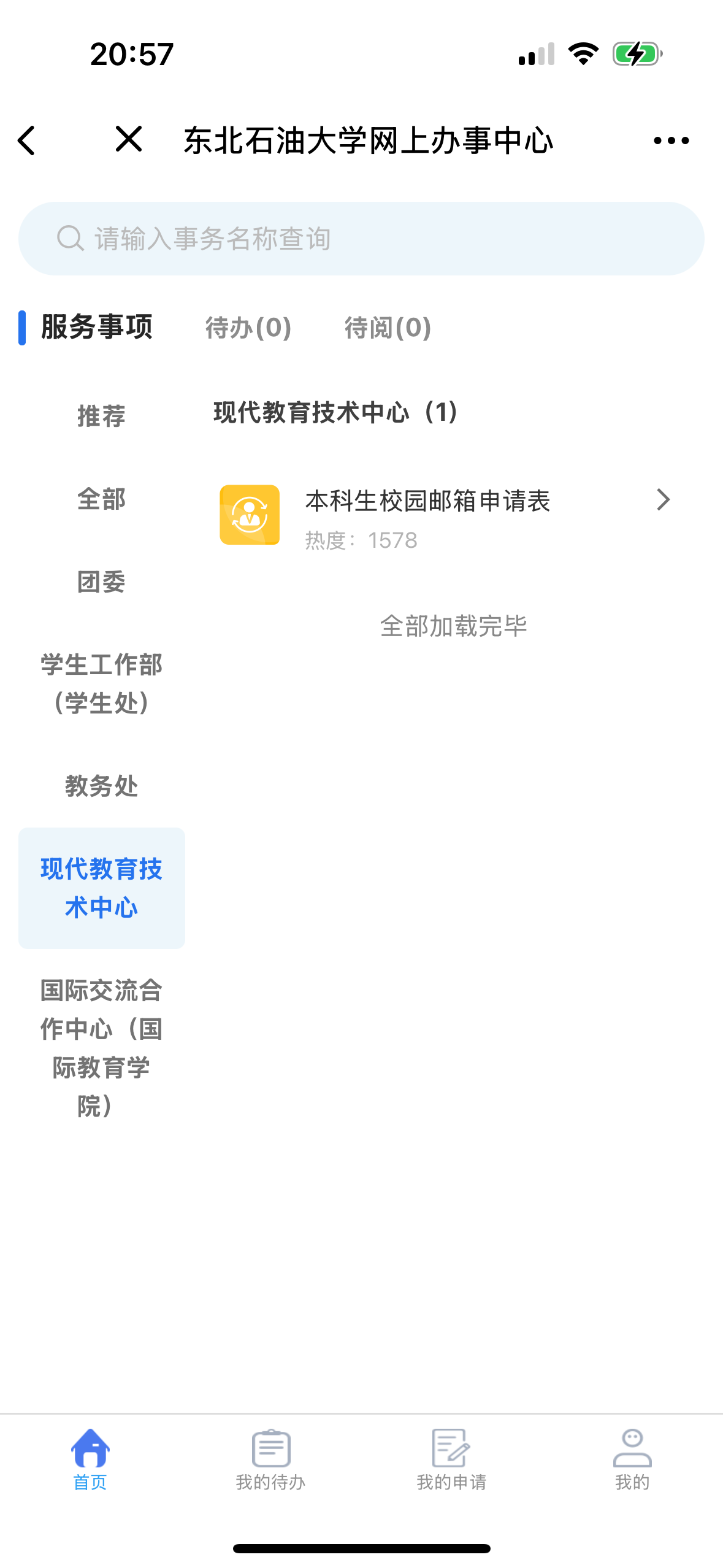This screenshot has width=723, height=1568.
Task: Select the 教务处 category
Action: (x=102, y=786)
